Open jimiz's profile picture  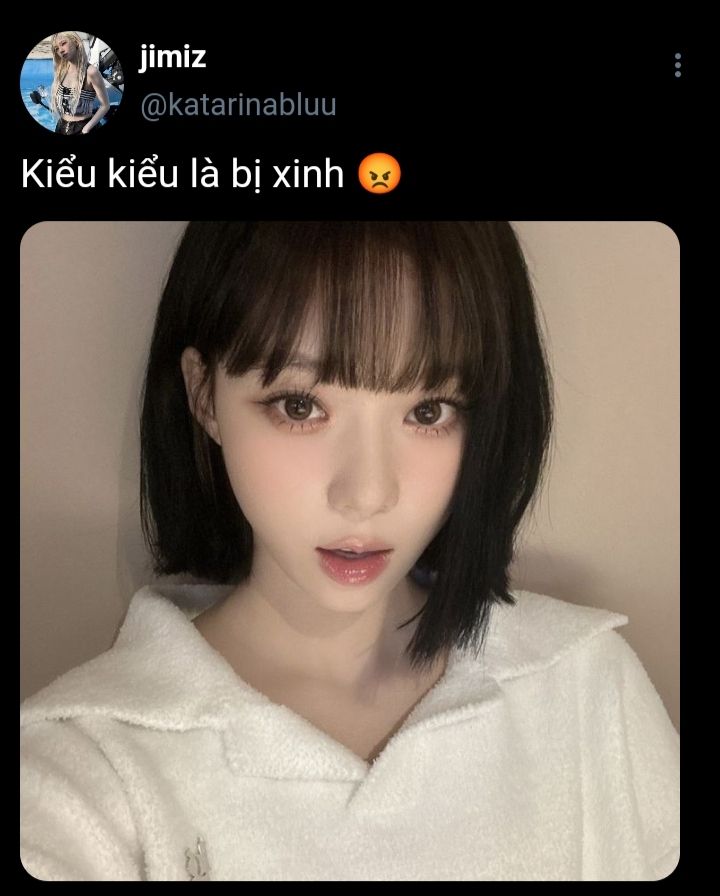tap(72, 83)
